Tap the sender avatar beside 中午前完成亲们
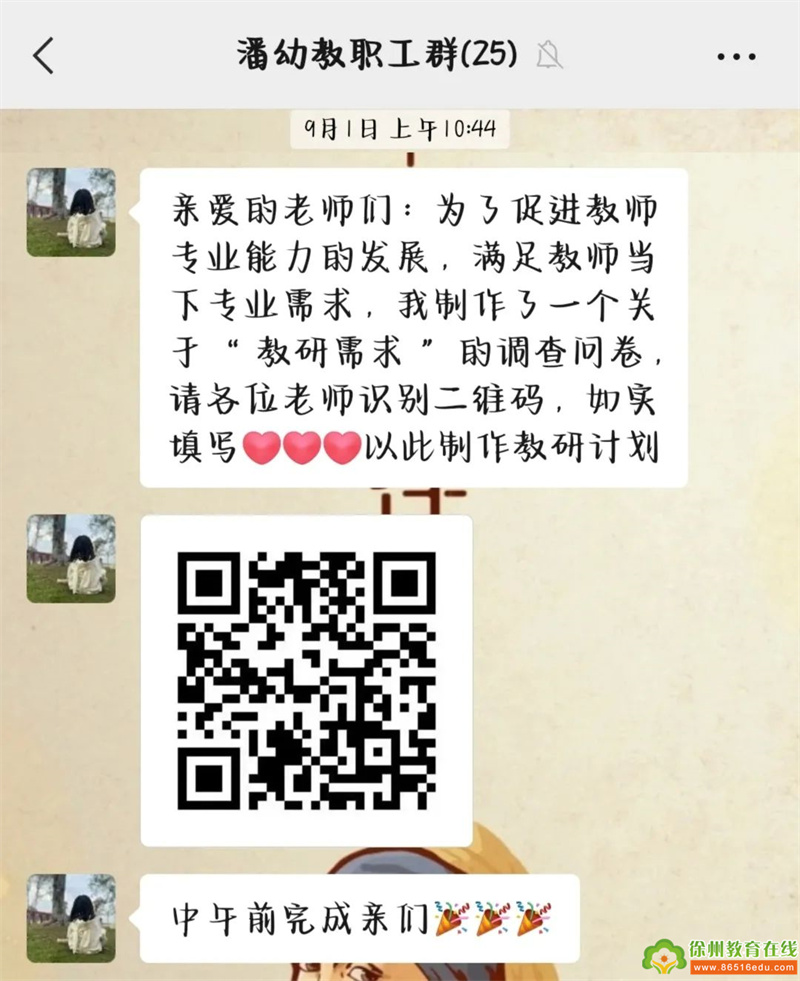Image resolution: width=800 pixels, height=981 pixels. (71, 918)
